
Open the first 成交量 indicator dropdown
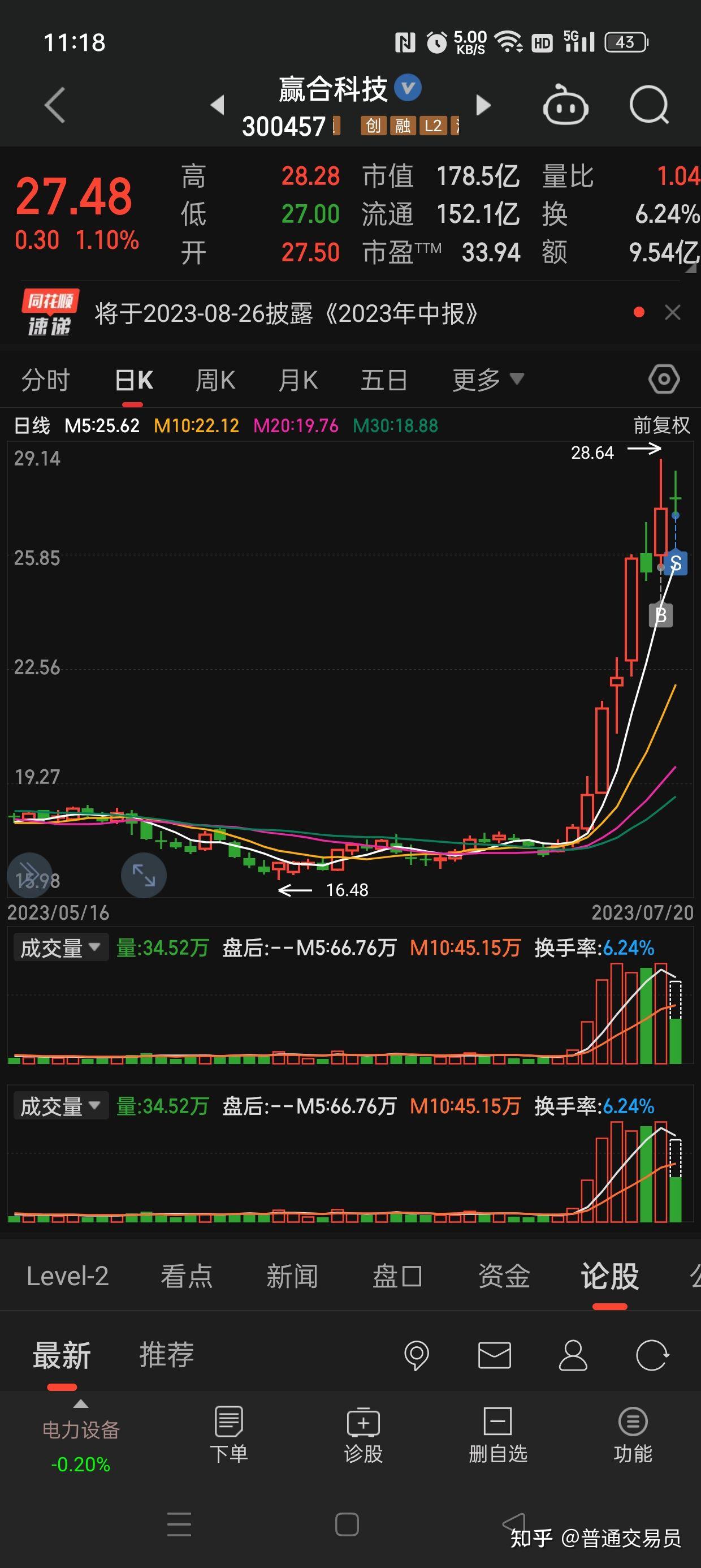pos(60,947)
